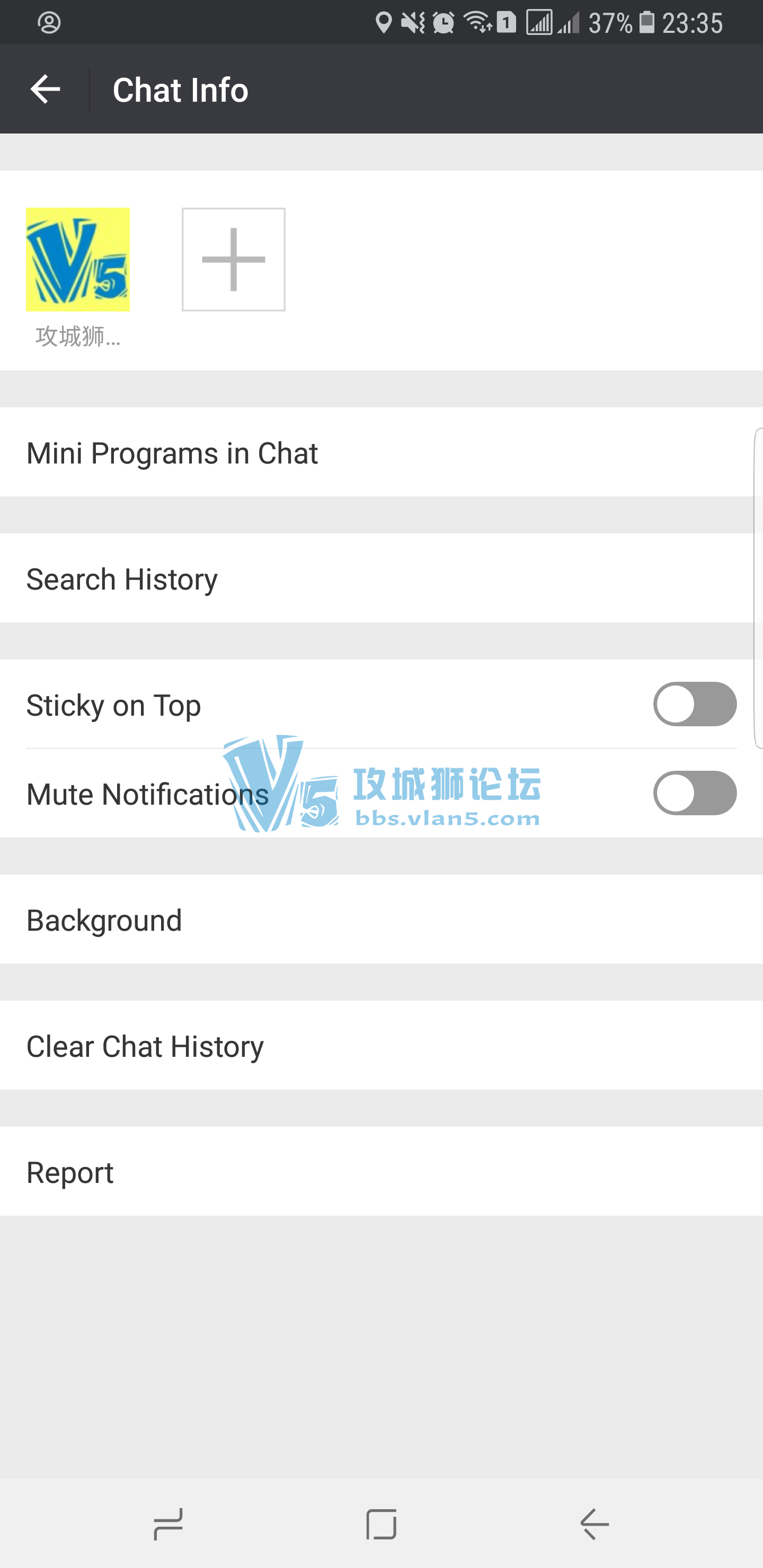The height and width of the screenshot is (1568, 763).
Task: Select Clear Chat History
Action: 381,1046
